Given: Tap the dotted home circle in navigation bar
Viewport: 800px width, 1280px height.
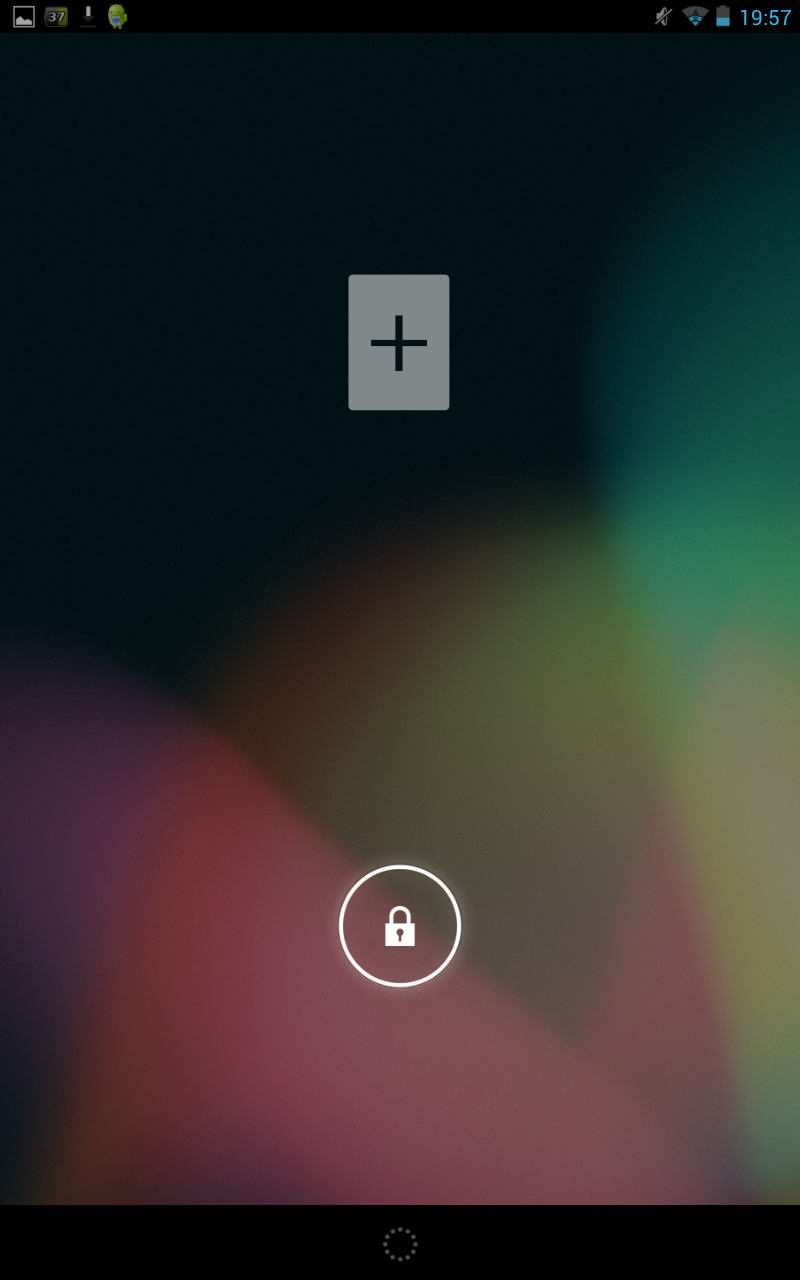Looking at the screenshot, I should 400,1244.
